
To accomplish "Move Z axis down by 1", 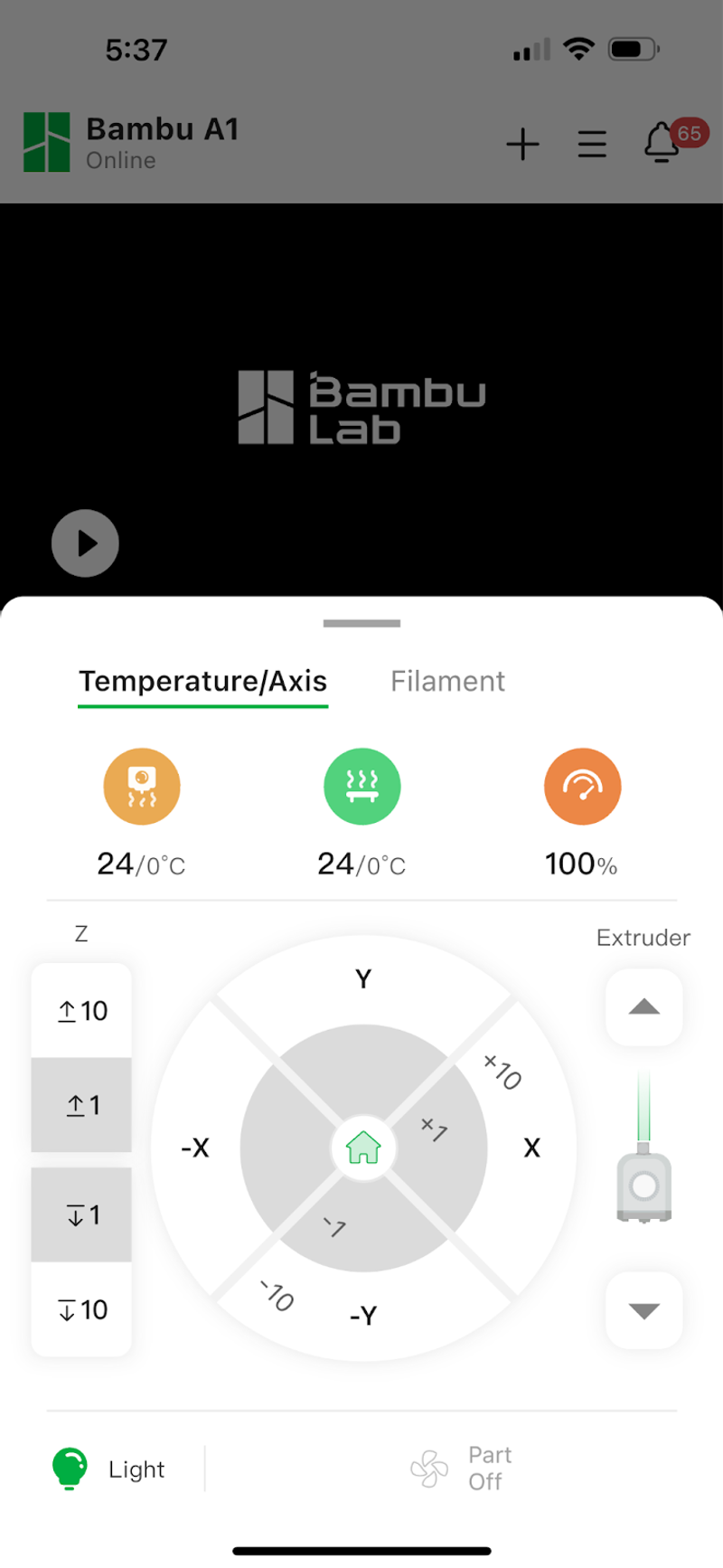I will click(x=81, y=1214).
